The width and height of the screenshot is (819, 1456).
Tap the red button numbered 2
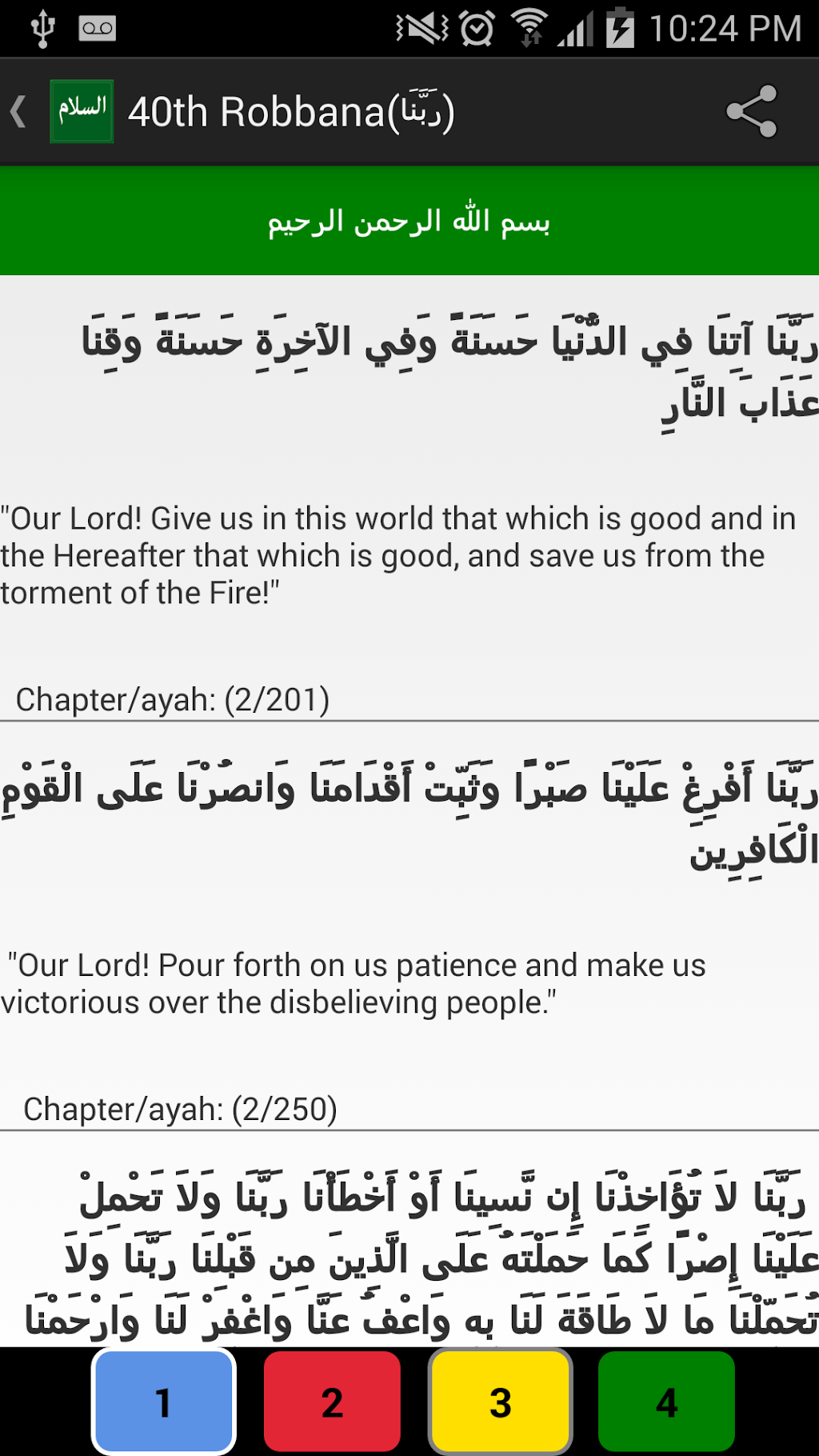coord(332,1402)
